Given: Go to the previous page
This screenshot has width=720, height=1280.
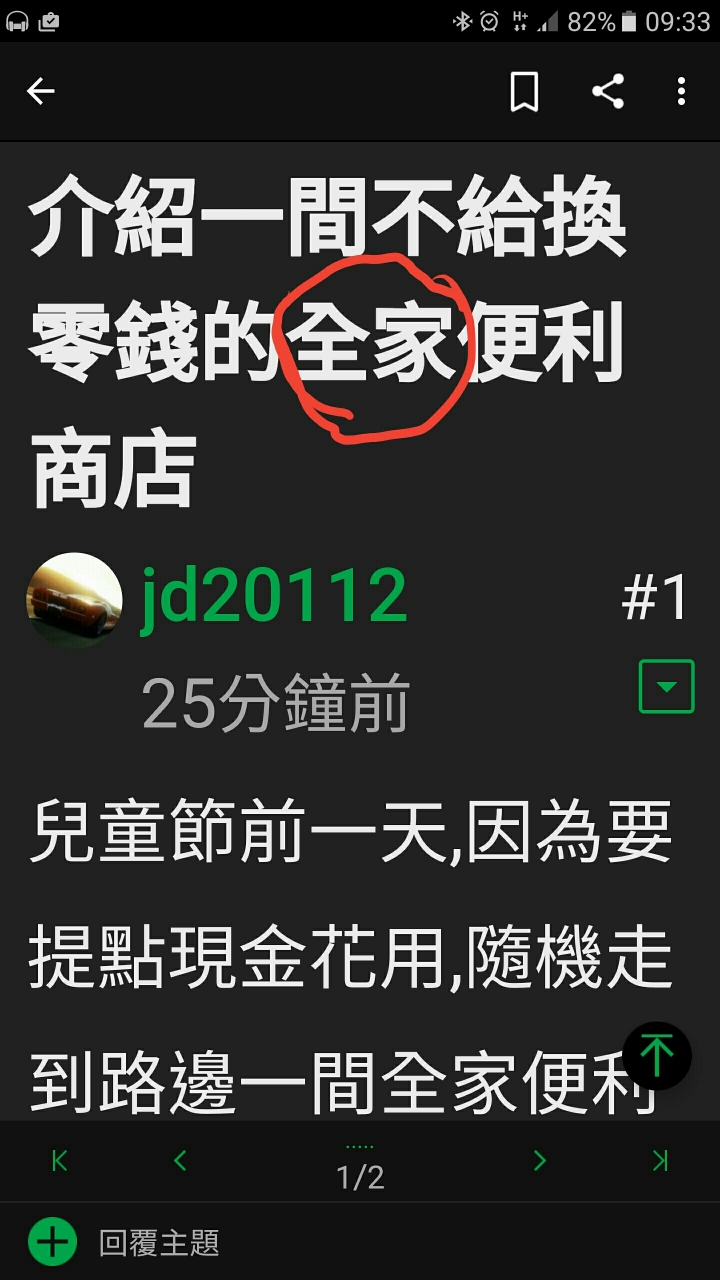Looking at the screenshot, I should point(180,1160).
